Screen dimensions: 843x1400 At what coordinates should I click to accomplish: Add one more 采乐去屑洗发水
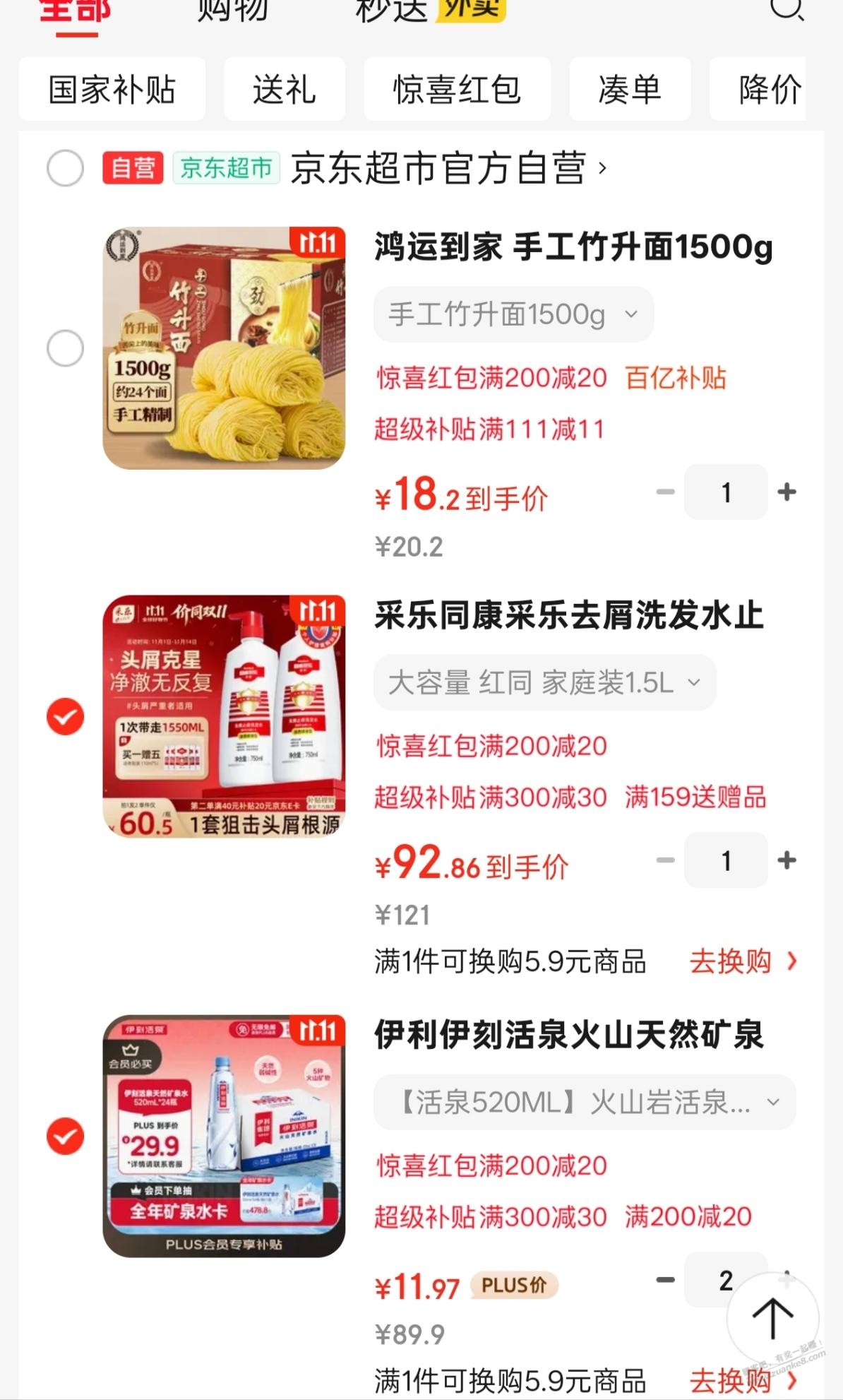coord(787,860)
